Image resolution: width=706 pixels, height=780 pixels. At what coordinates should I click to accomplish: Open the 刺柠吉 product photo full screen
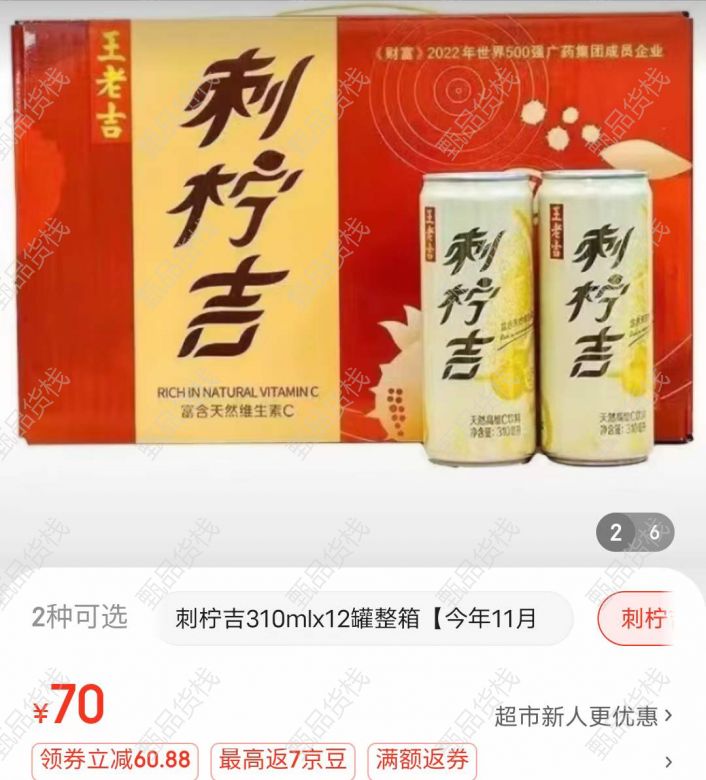352,250
